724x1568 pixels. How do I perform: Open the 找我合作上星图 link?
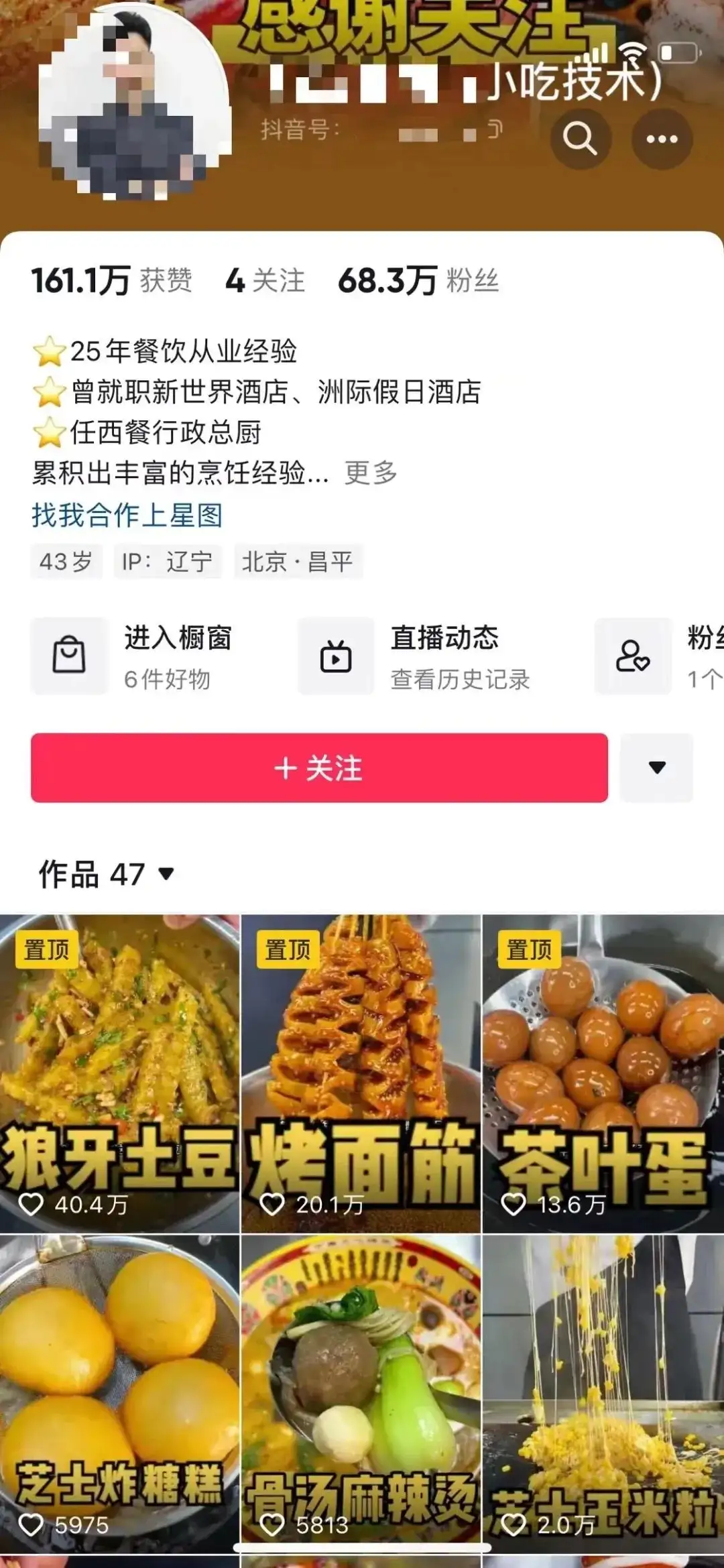click(x=129, y=516)
